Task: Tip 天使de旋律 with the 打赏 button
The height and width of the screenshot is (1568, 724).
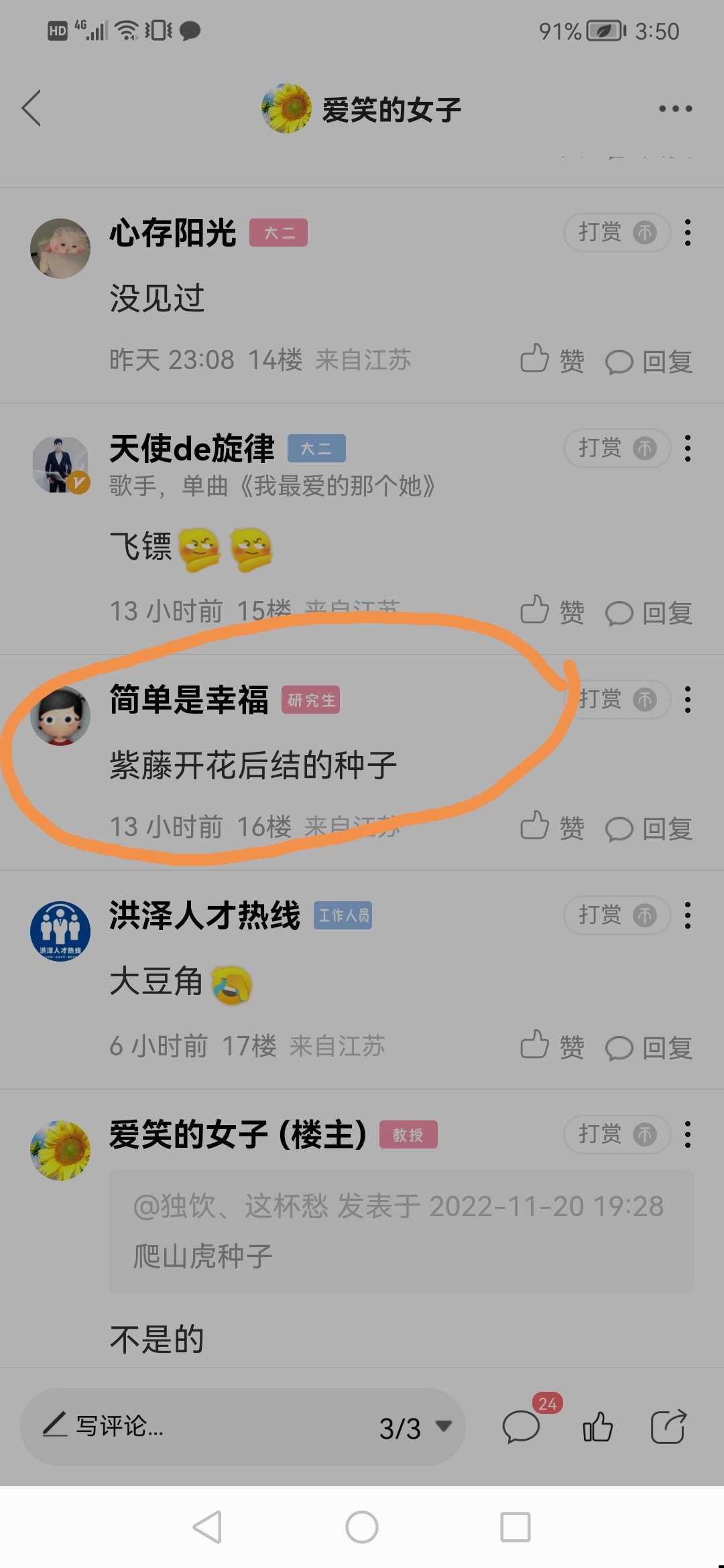Action: pos(617,448)
